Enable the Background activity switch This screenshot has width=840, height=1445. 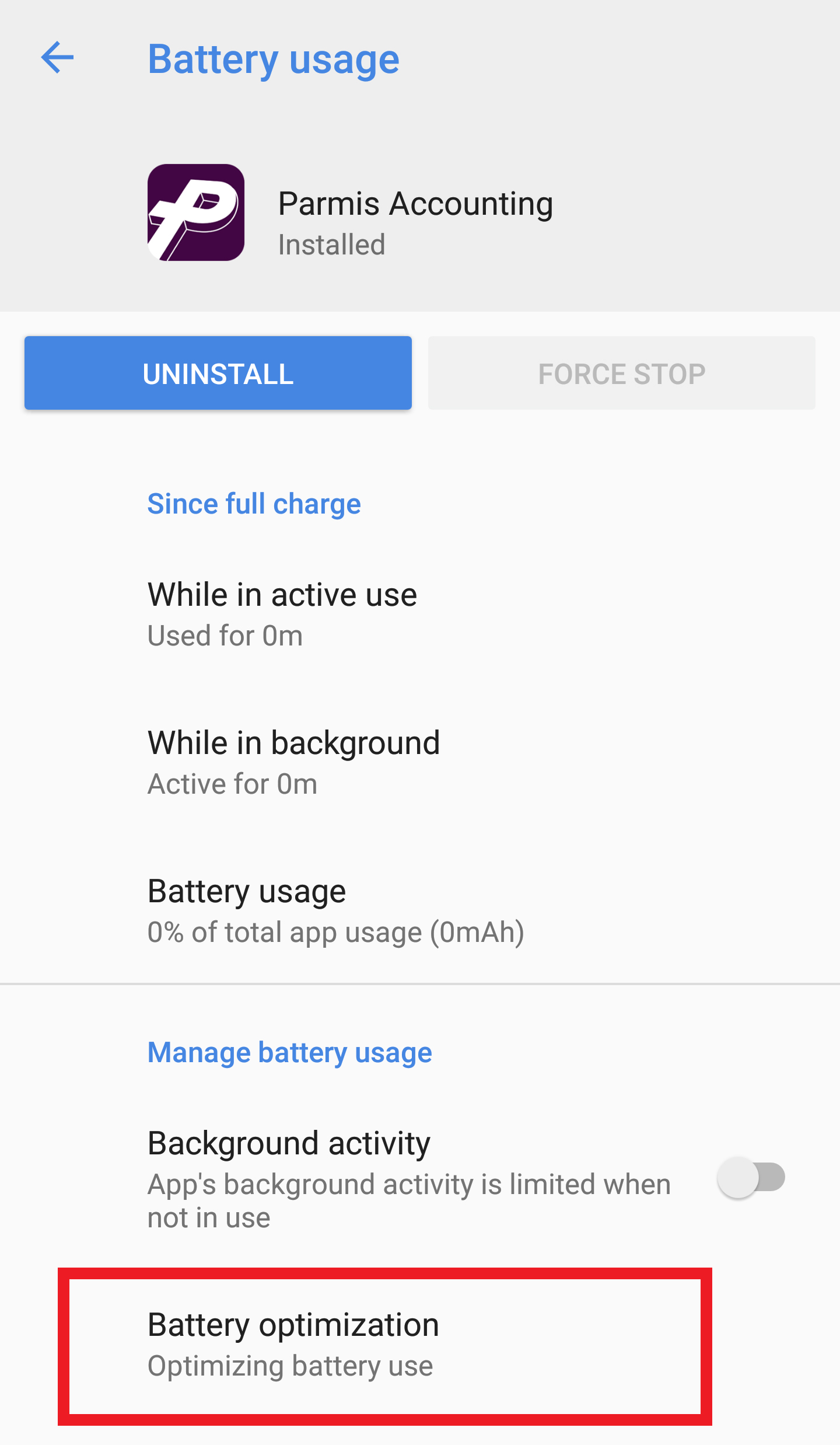pos(751,1177)
